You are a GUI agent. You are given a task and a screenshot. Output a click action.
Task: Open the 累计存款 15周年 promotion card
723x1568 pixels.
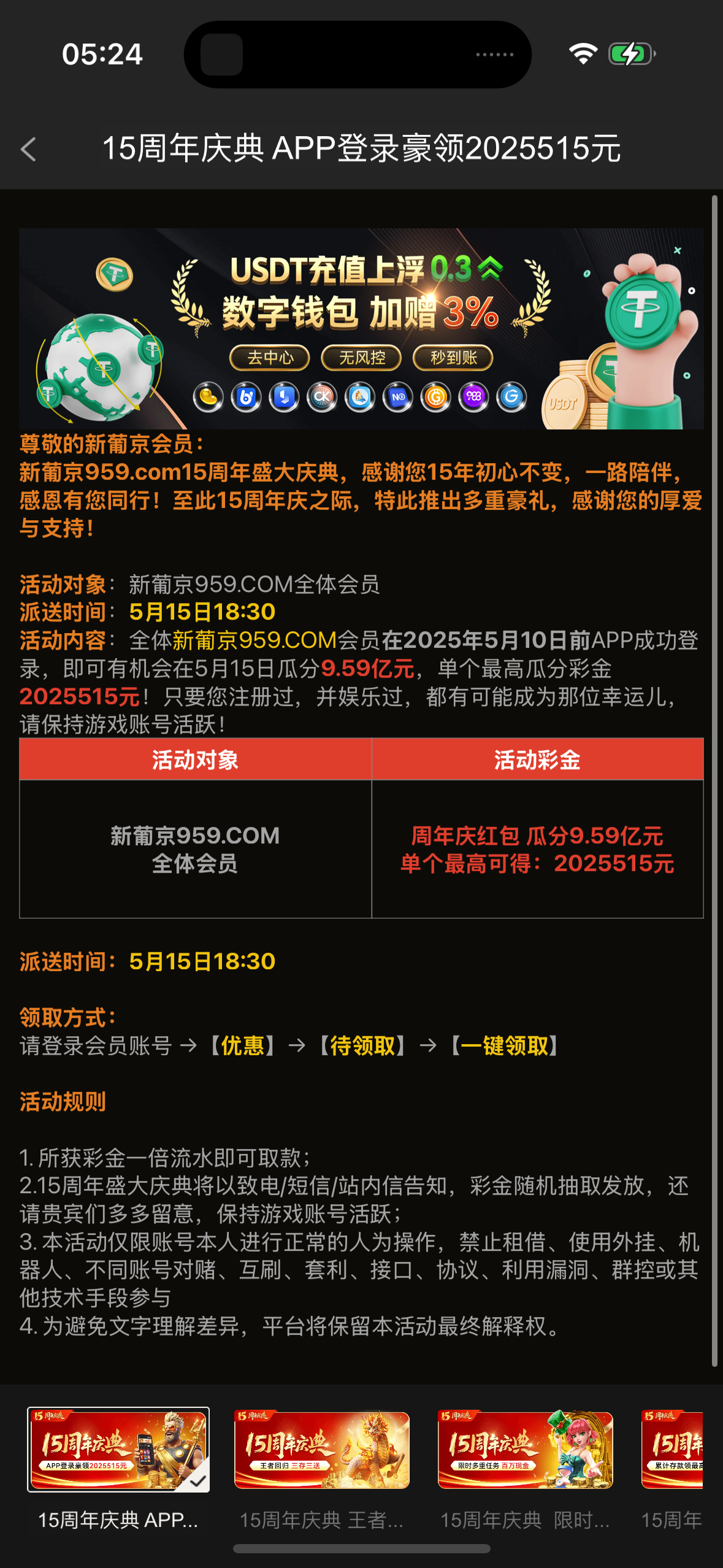[x=673, y=1450]
